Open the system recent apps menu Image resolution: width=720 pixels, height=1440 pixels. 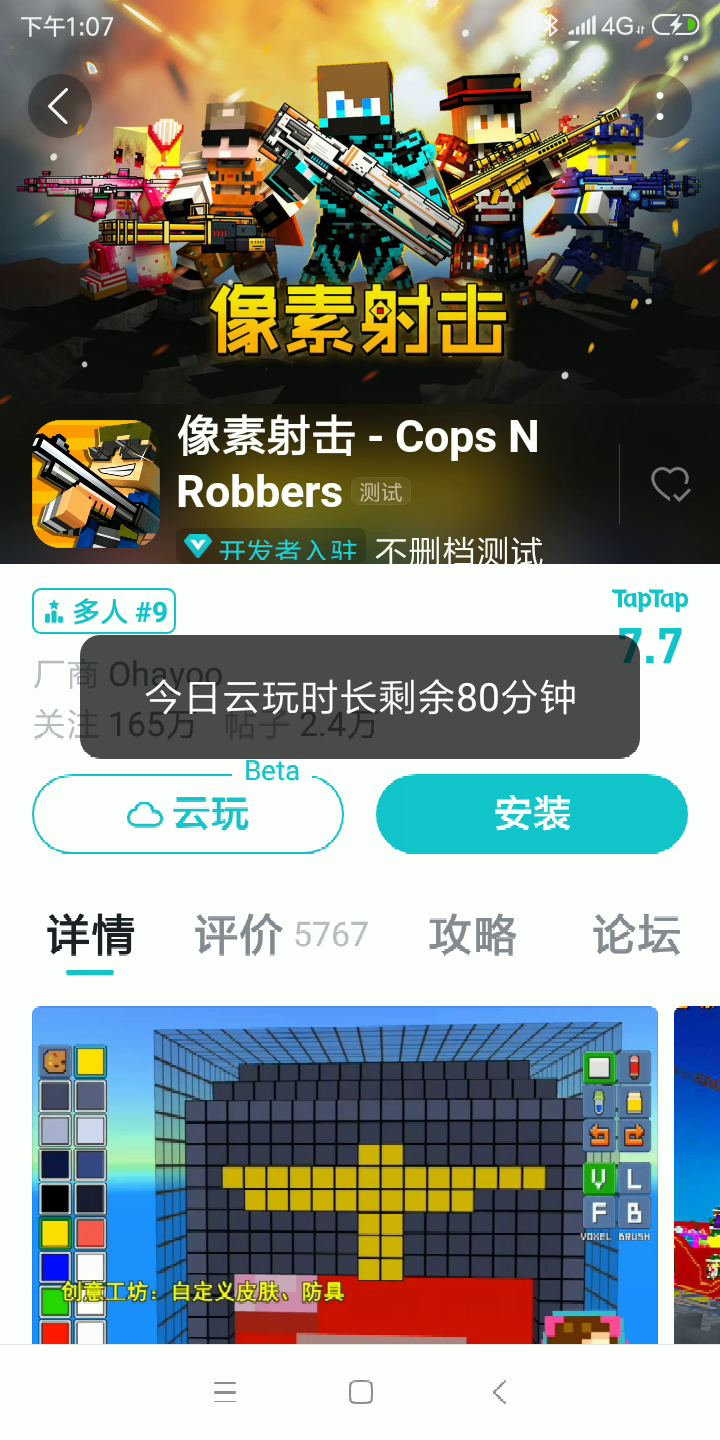[x=225, y=1392]
